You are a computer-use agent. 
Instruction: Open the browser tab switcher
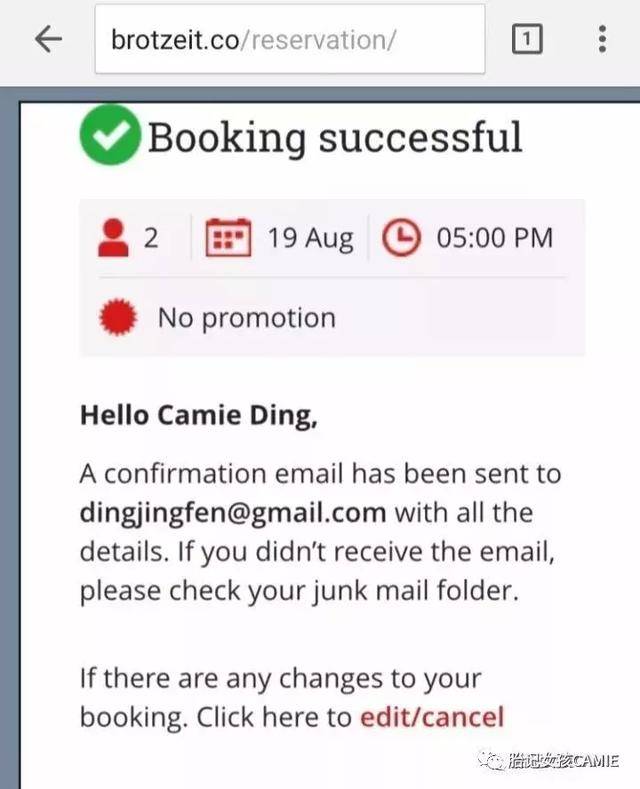pos(527,39)
